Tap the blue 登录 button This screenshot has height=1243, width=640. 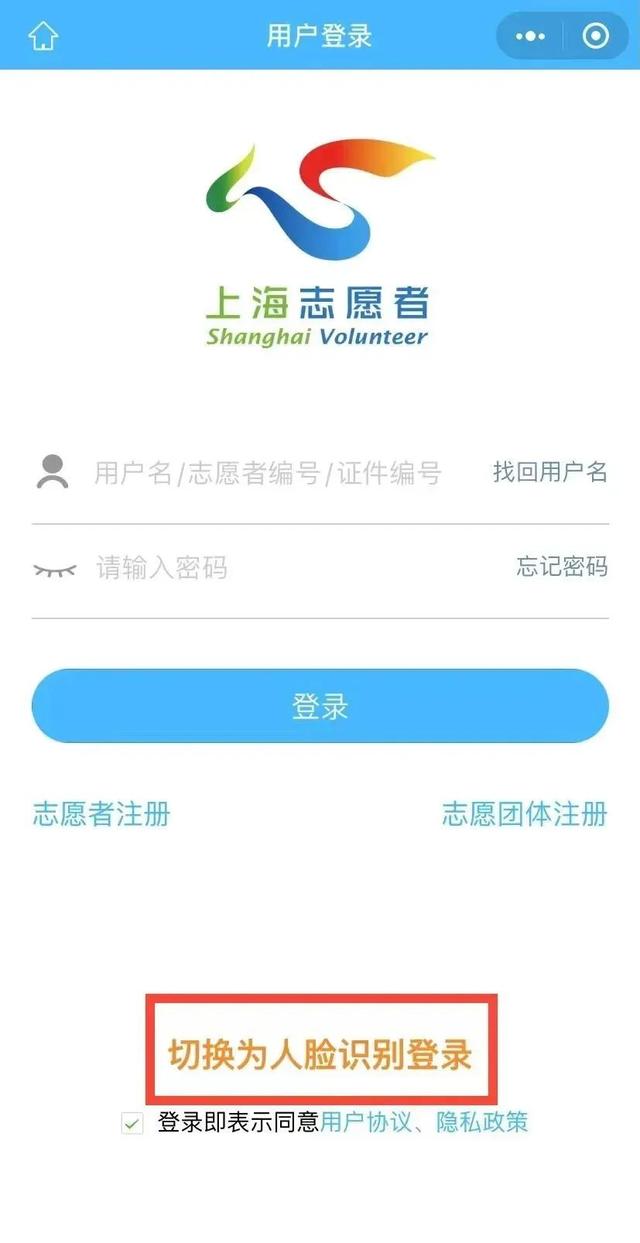[x=320, y=706]
